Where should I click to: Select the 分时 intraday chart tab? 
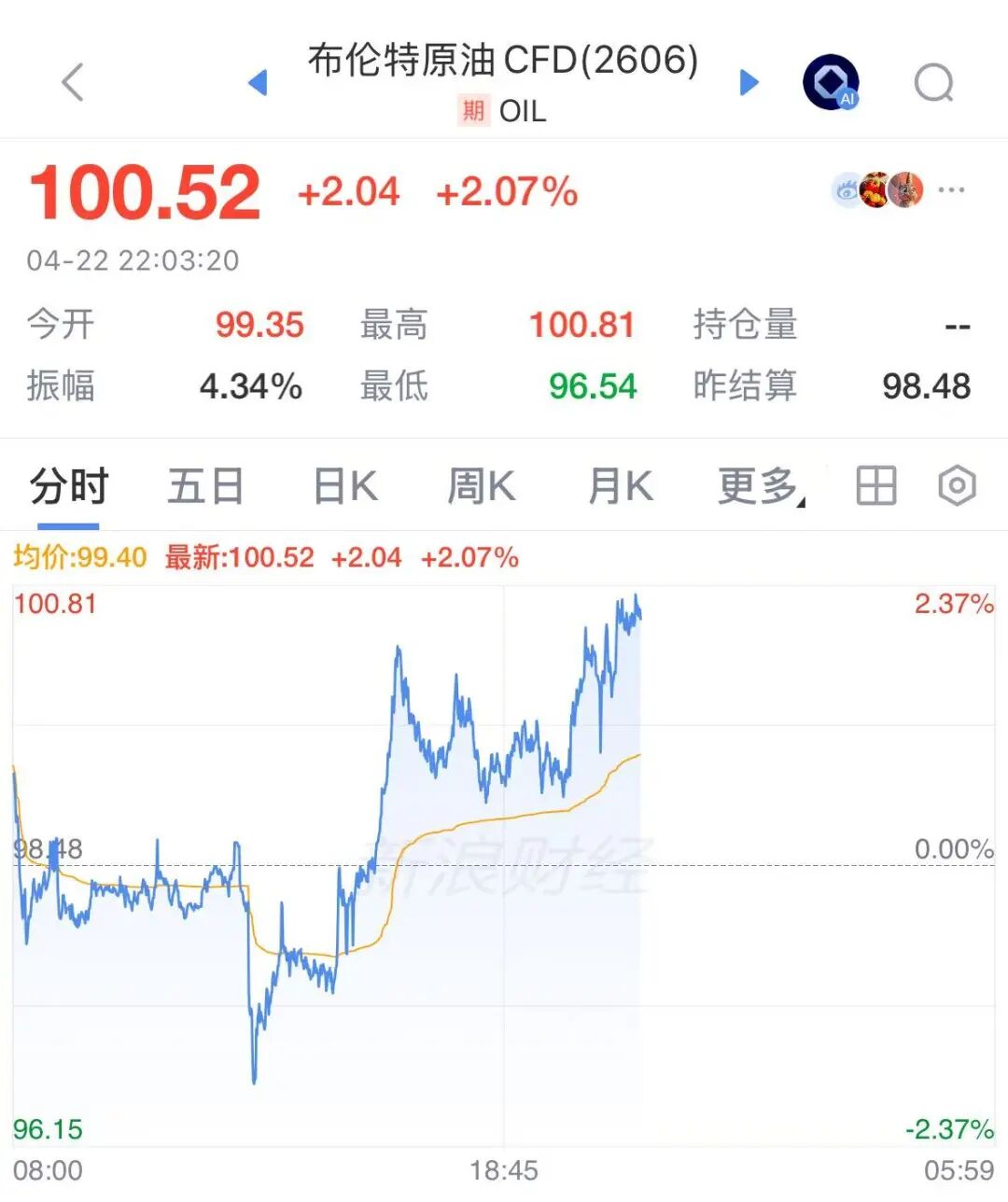[69, 487]
